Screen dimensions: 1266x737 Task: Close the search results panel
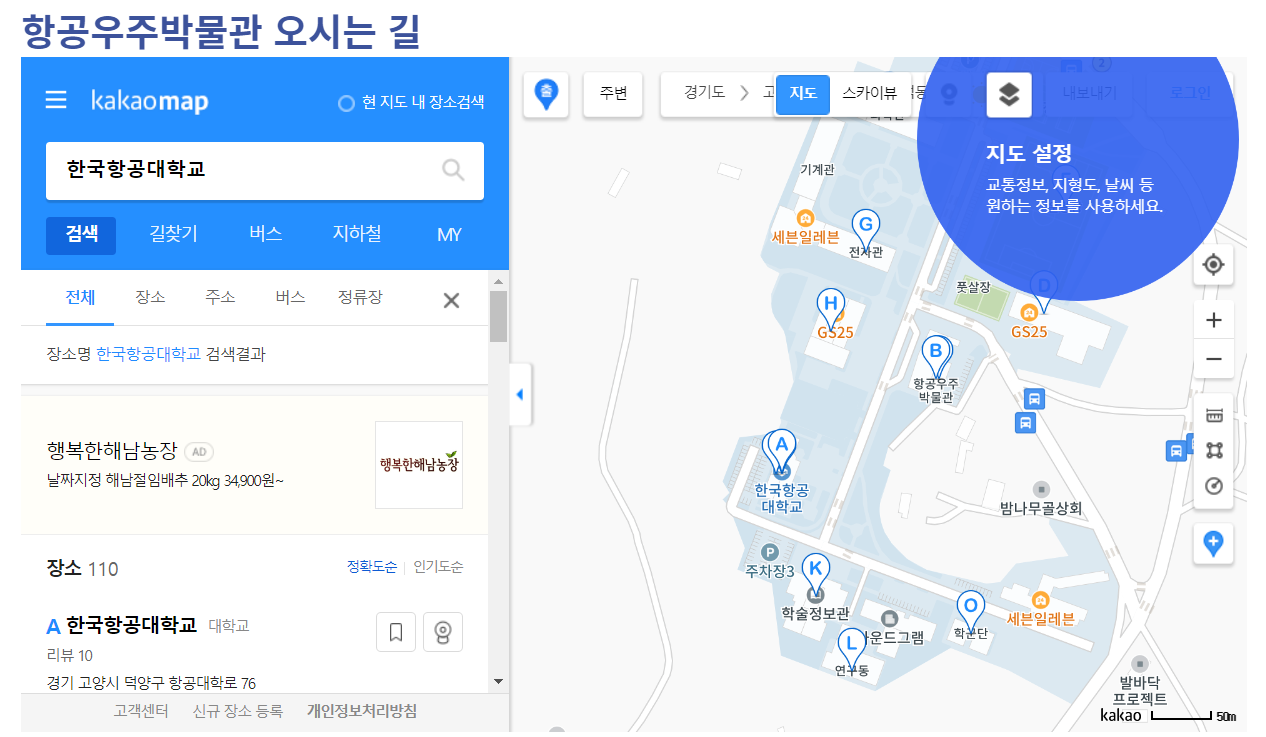click(451, 300)
